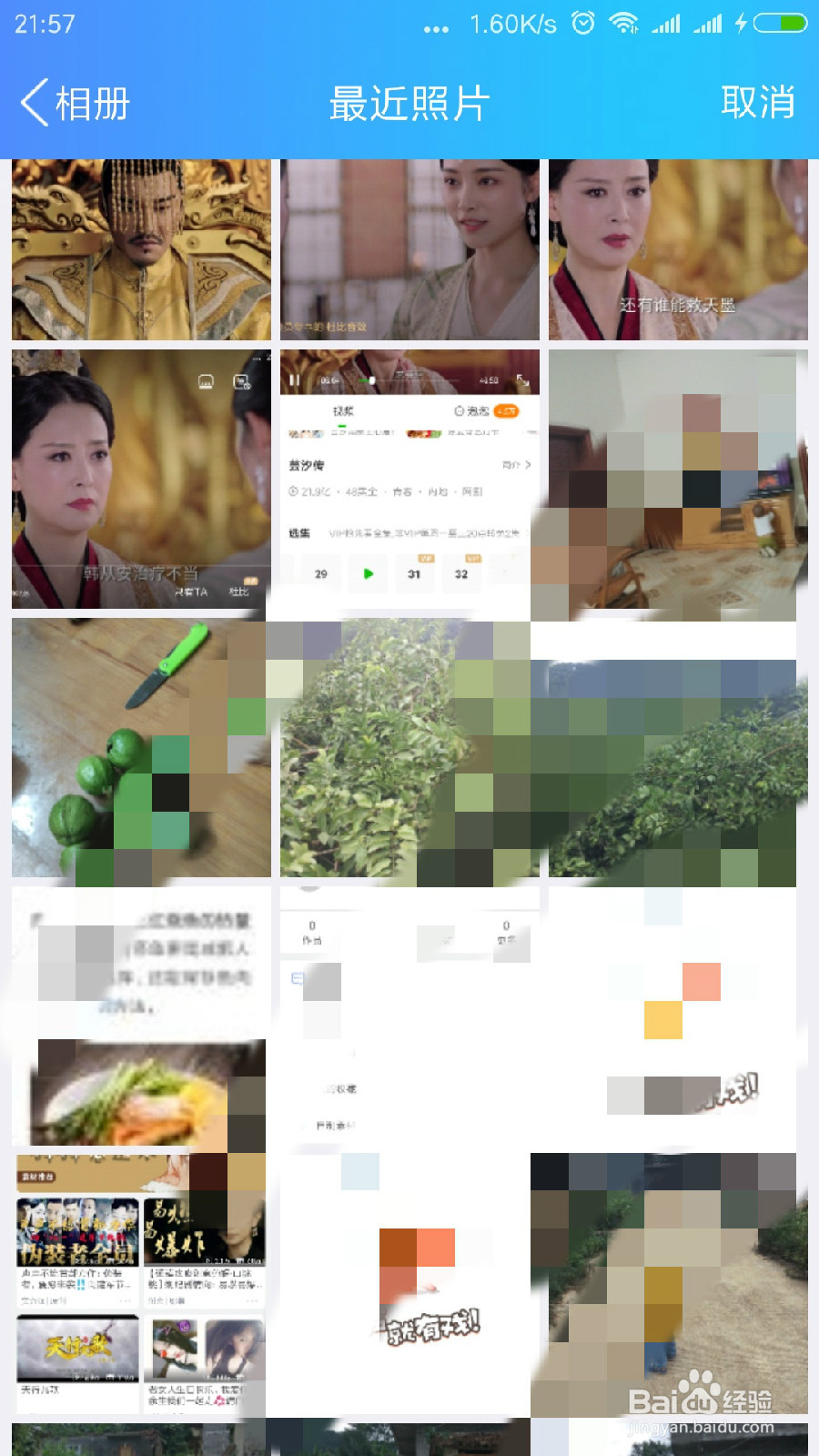Tap the Wi-Fi icon in the status bar
This screenshot has width=819, height=1456.
click(626, 24)
